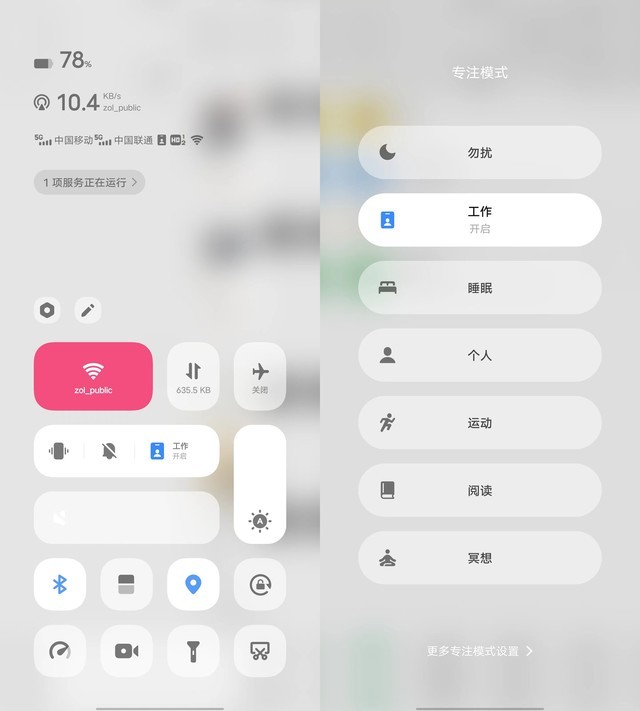Turn on the flashlight
Image resolution: width=640 pixels, height=711 pixels.
(x=193, y=651)
